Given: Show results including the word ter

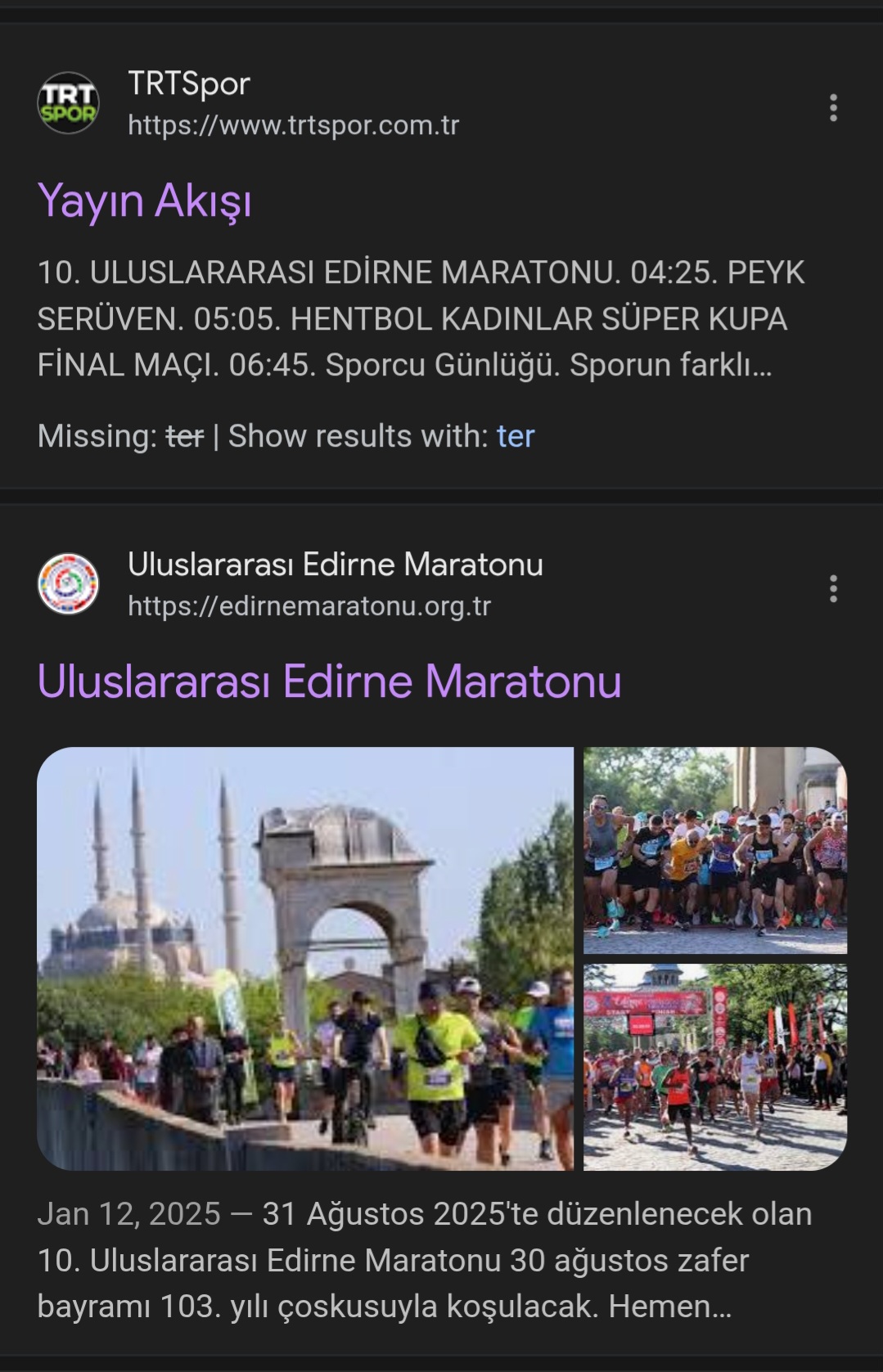Looking at the screenshot, I should pyautogui.click(x=515, y=436).
